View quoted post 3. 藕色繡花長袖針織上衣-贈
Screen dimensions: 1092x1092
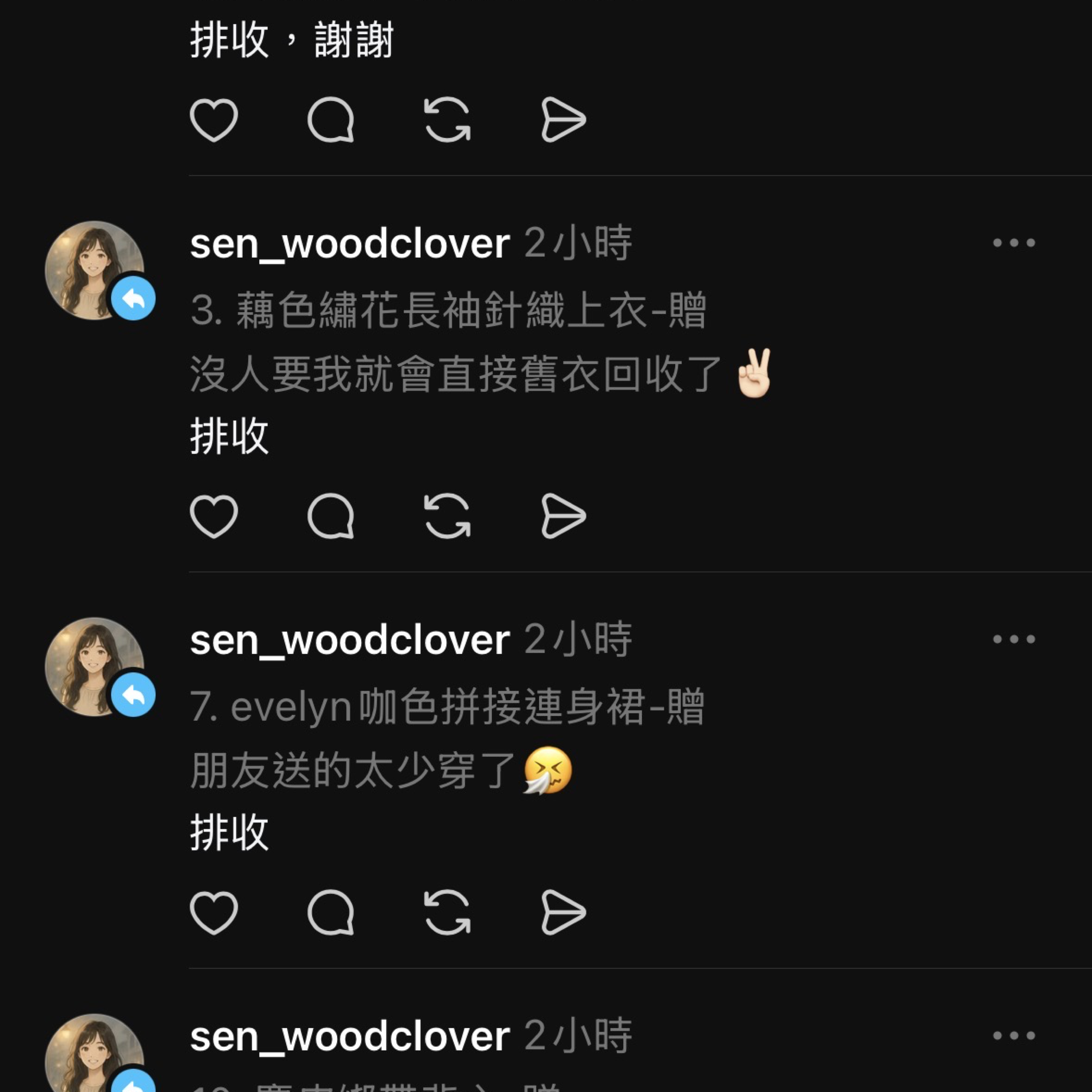[448, 310]
